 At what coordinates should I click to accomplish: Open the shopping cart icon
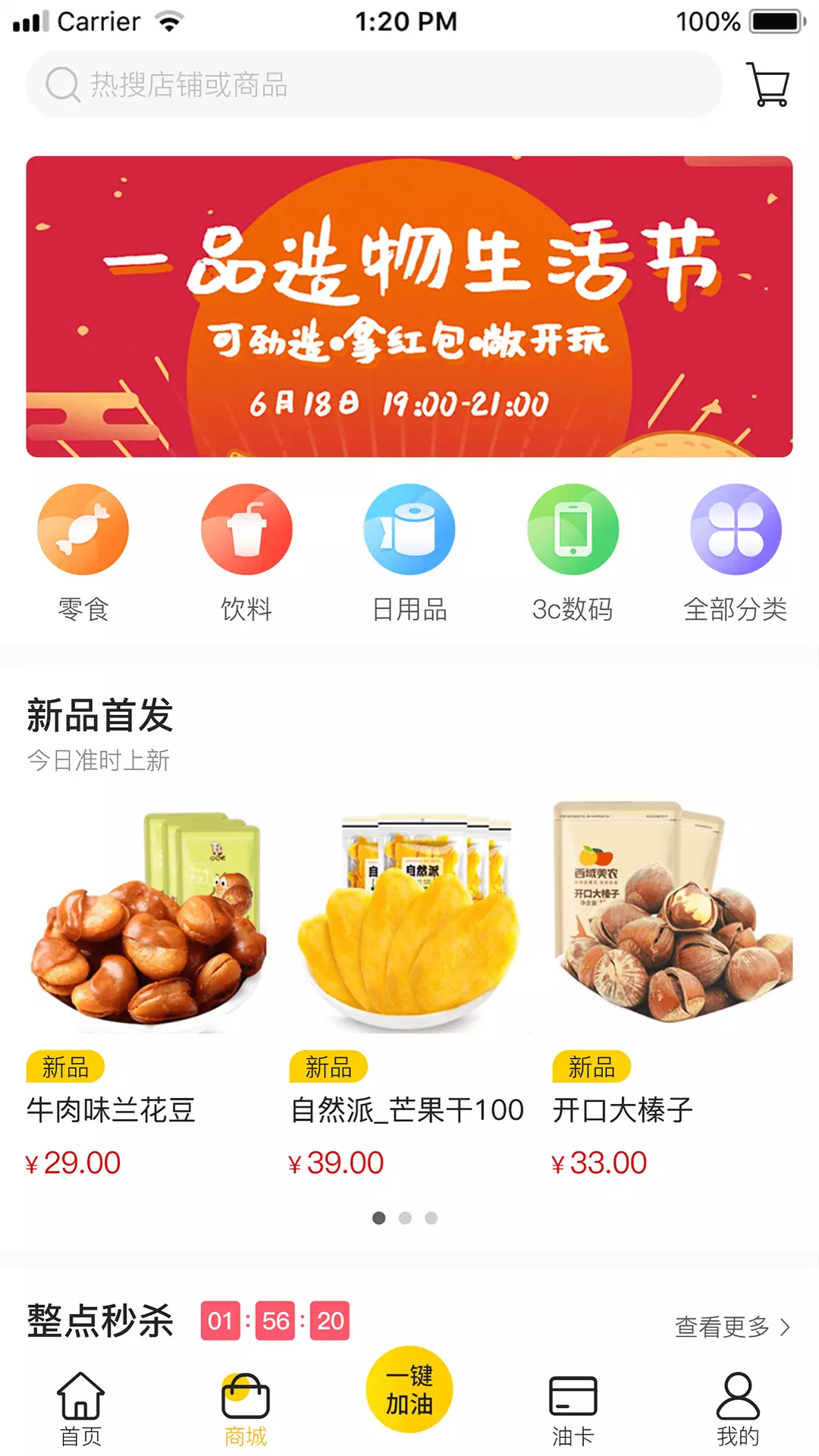[770, 84]
